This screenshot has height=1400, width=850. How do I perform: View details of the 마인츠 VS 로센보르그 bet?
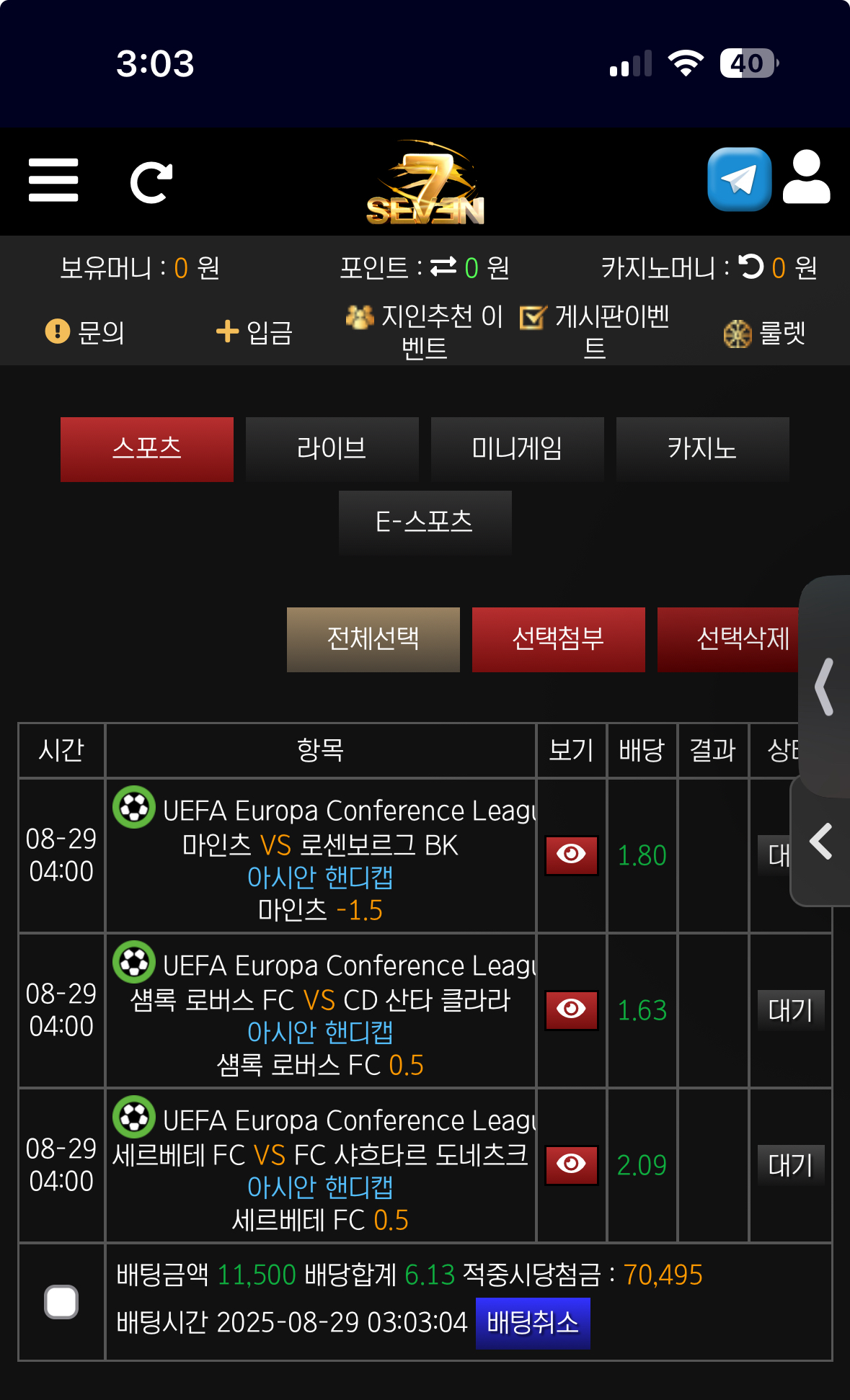point(571,855)
